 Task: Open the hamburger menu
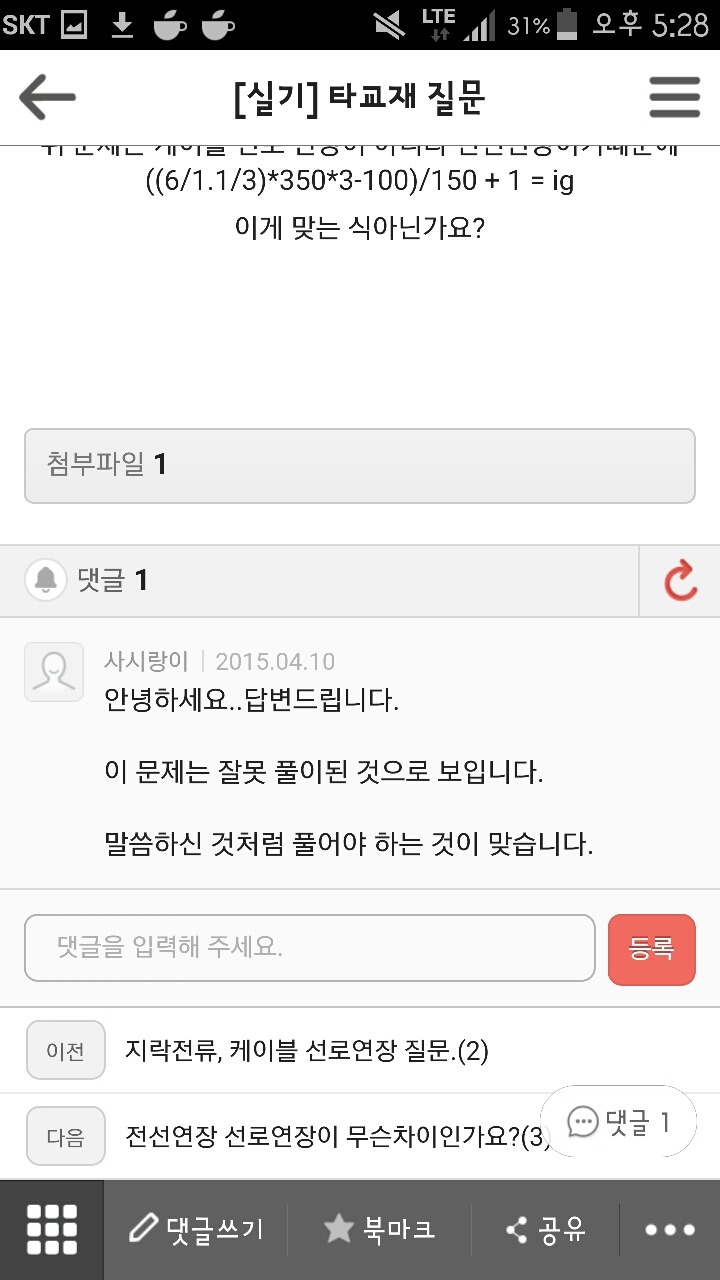pyautogui.click(x=674, y=98)
